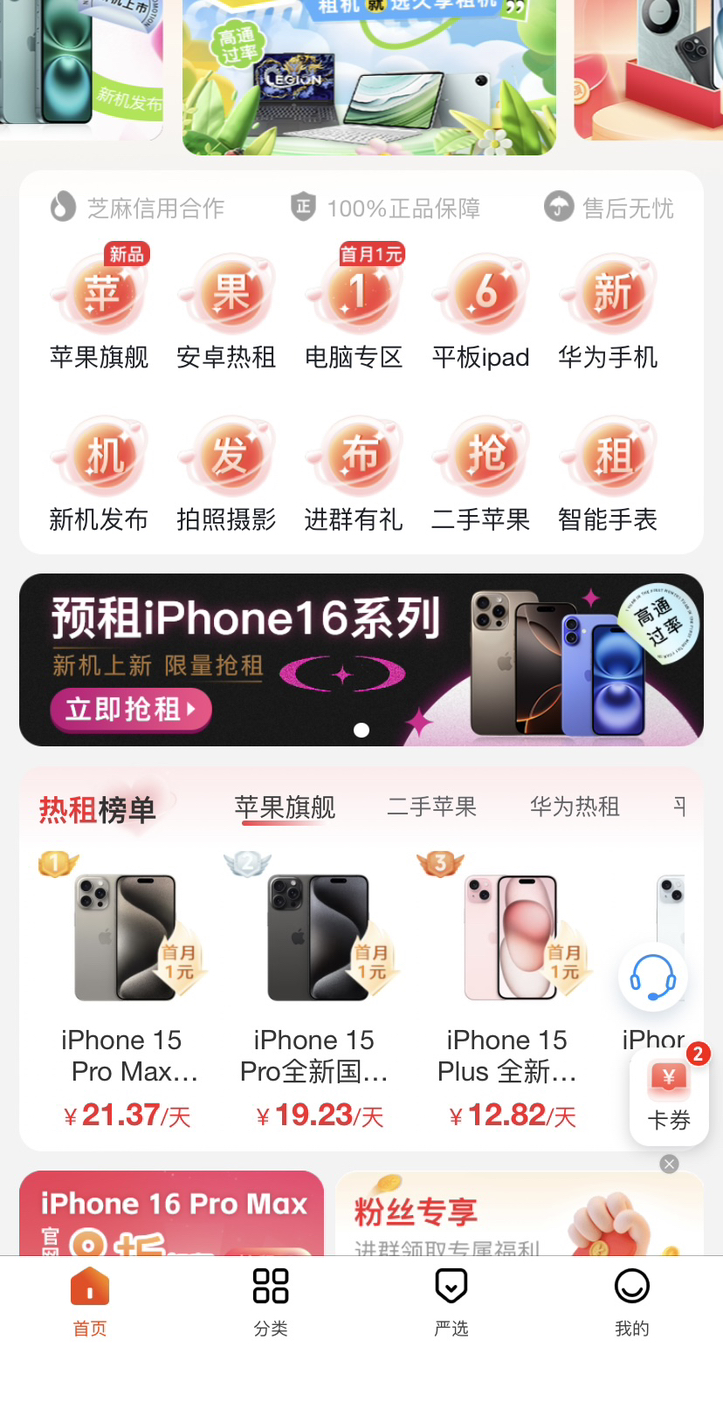The height and width of the screenshot is (1401, 723).
Task: Go to the 我的 tab
Action: (631, 1300)
